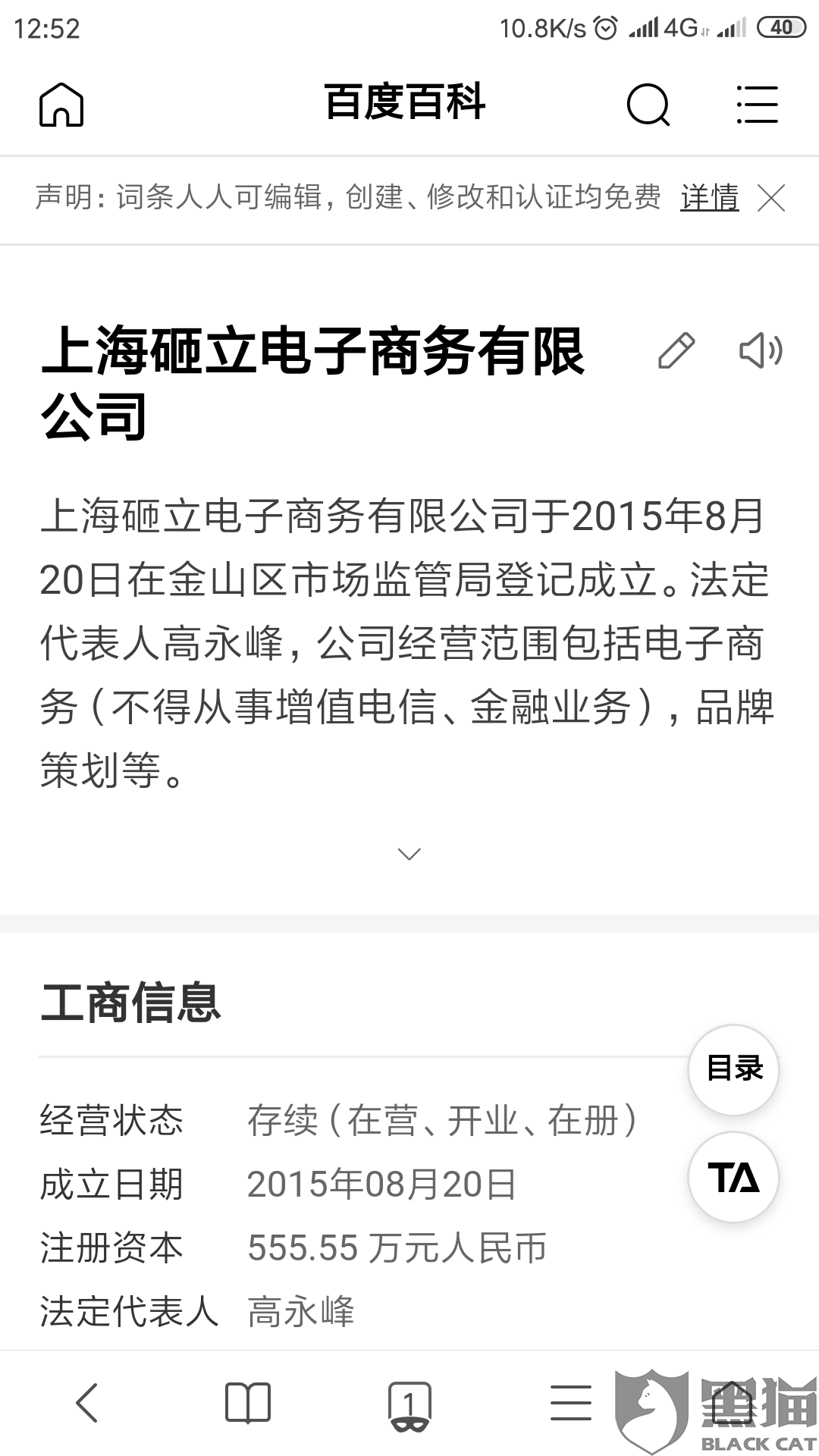Dismiss the 声明 notice banner
The height and width of the screenshot is (1456, 819).
[772, 199]
